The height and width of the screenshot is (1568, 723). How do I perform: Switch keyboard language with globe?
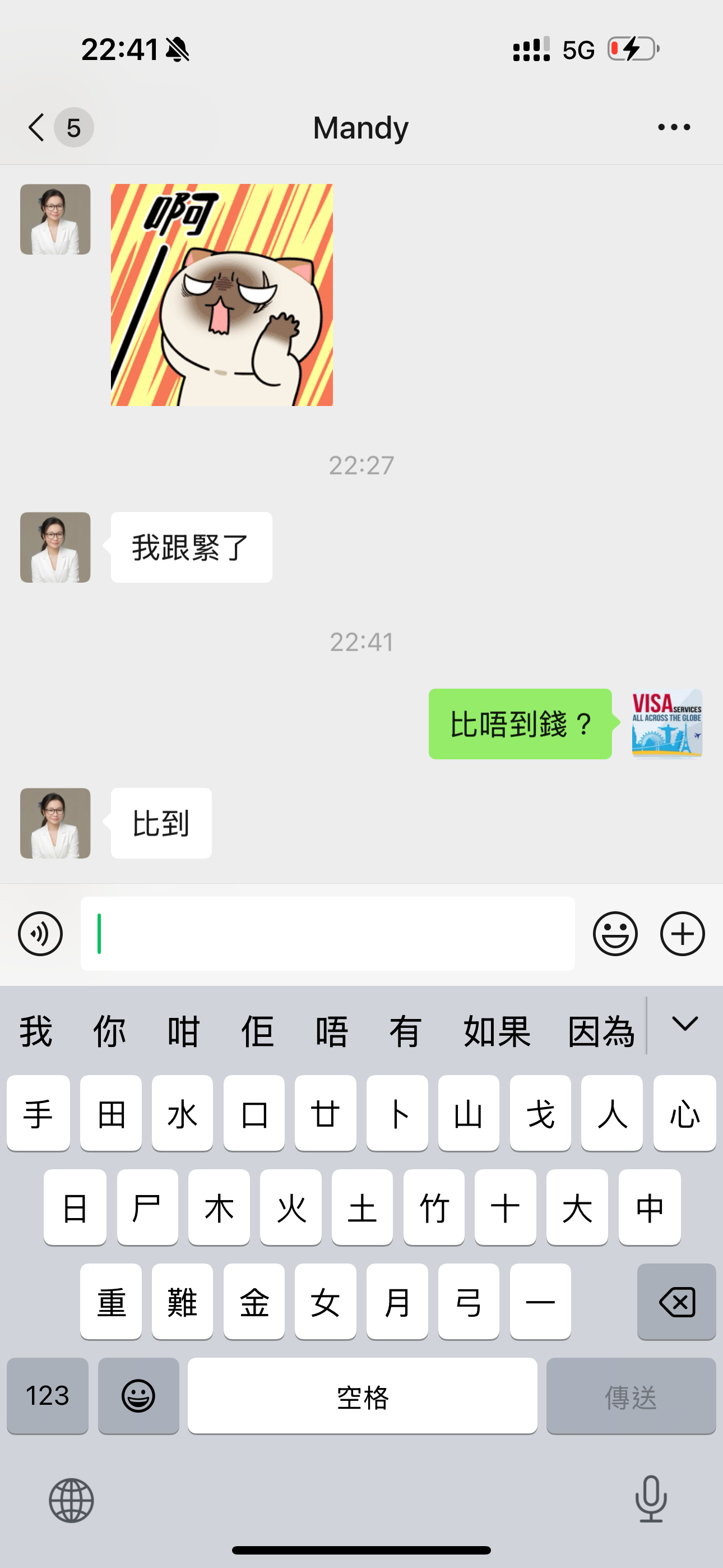[71, 1501]
